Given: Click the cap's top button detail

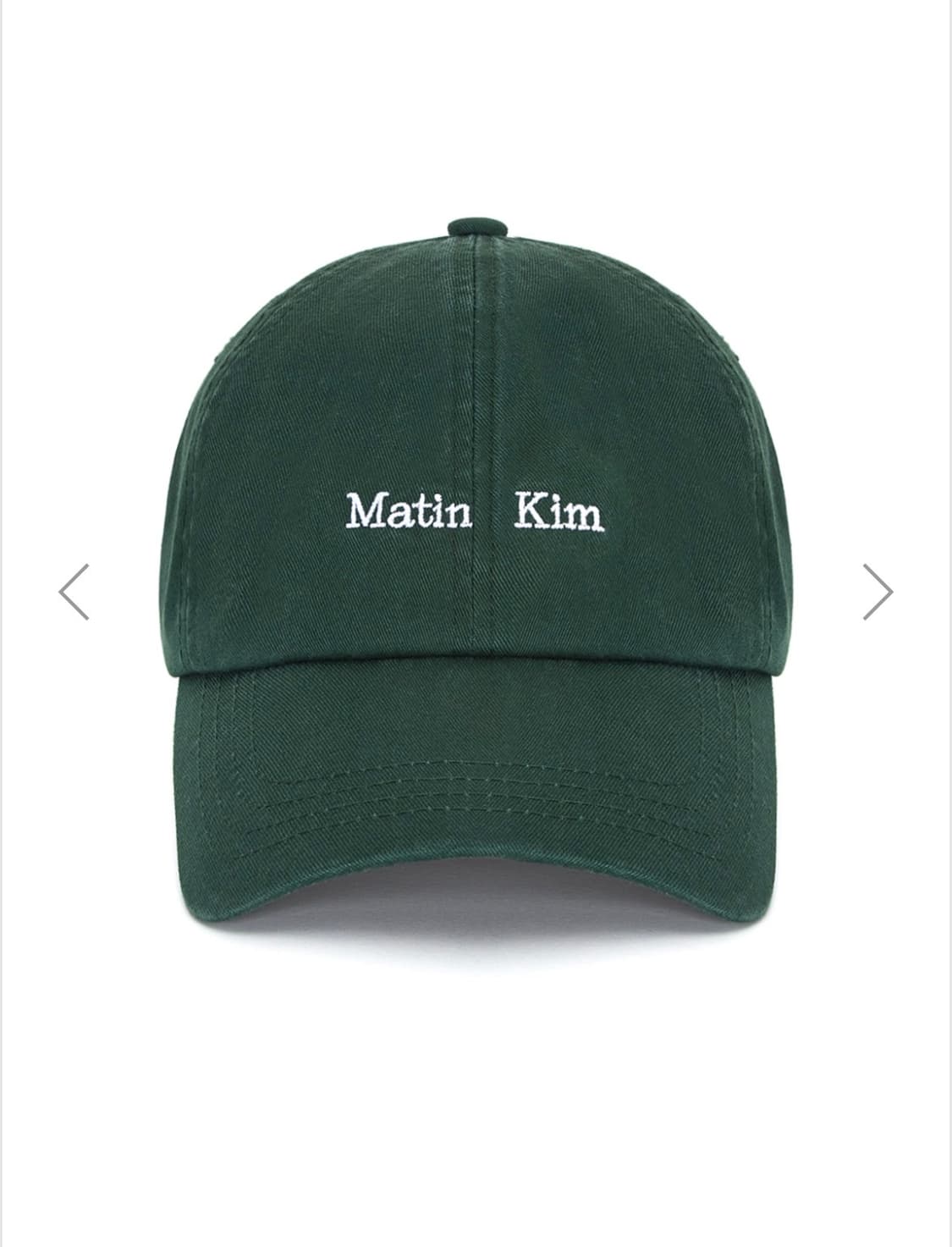Looking at the screenshot, I should [478, 229].
